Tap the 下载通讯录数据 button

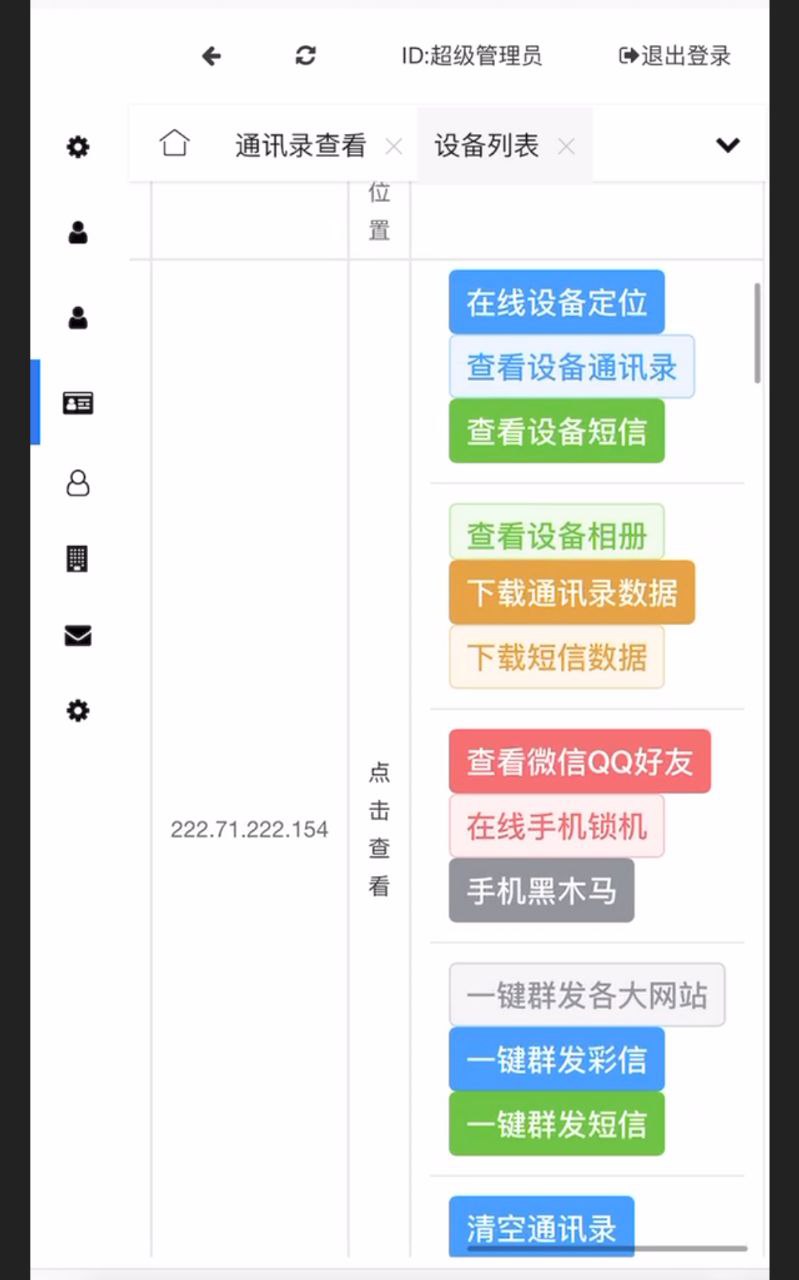[571, 593]
